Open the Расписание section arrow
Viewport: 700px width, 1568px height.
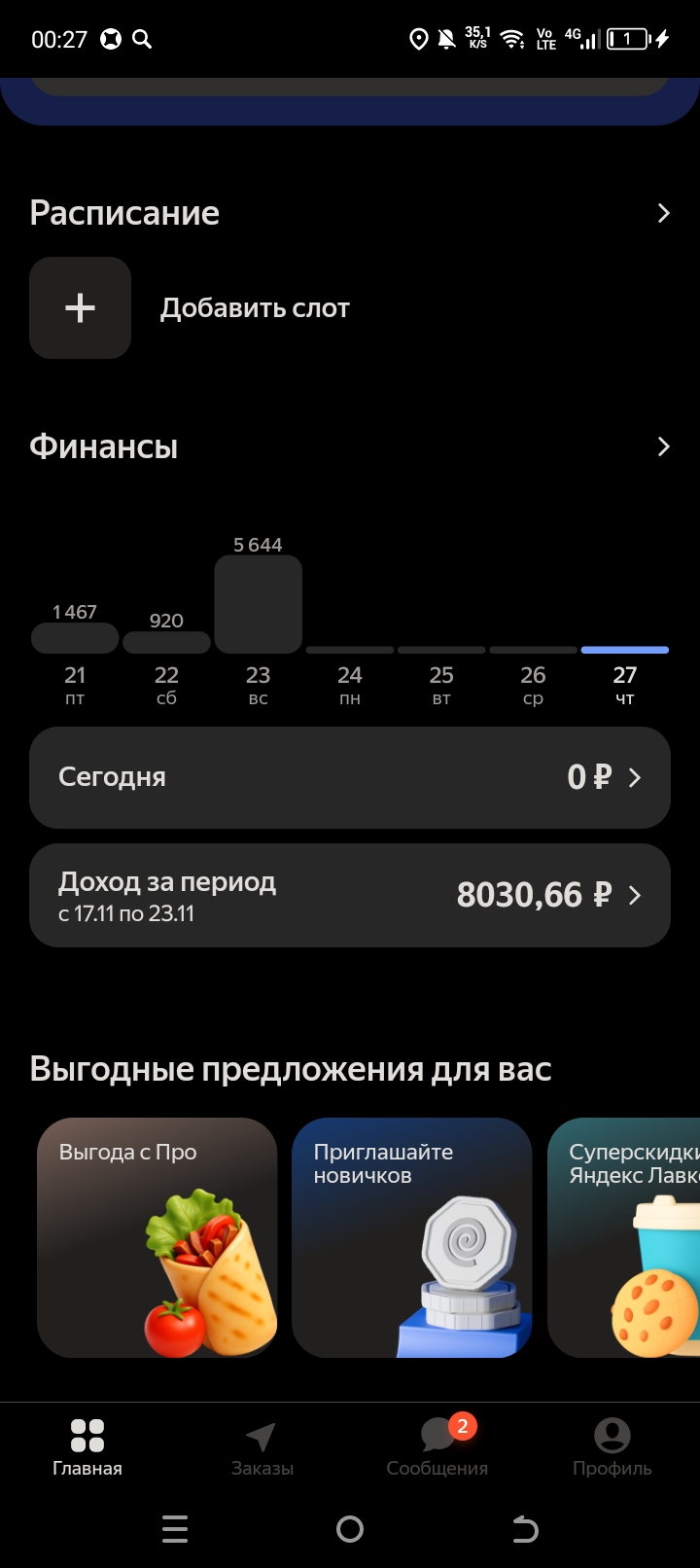[x=663, y=213]
